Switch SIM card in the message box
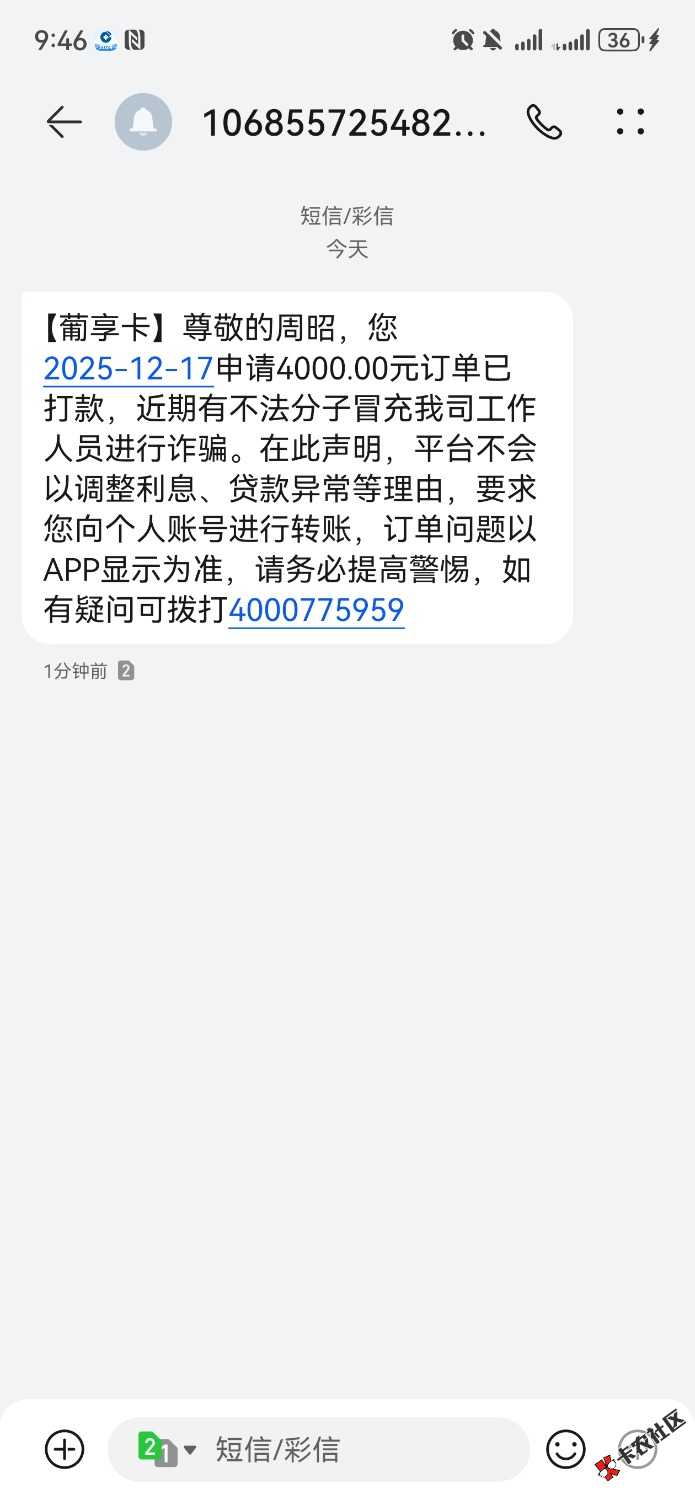The height and width of the screenshot is (1500, 695). pyautogui.click(x=165, y=1448)
